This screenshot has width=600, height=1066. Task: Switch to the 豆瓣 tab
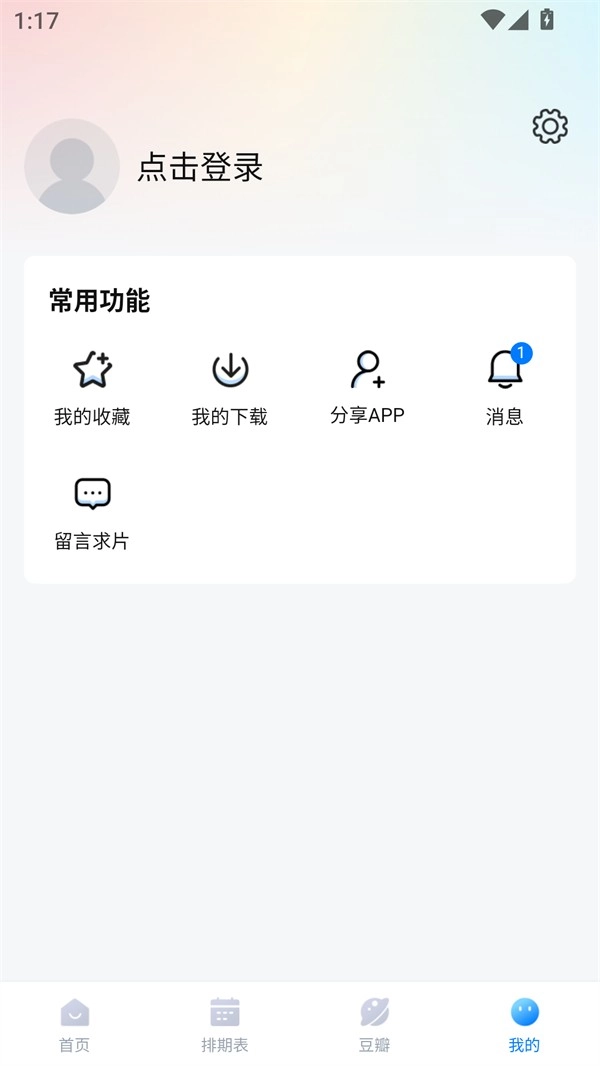[x=375, y=1024]
